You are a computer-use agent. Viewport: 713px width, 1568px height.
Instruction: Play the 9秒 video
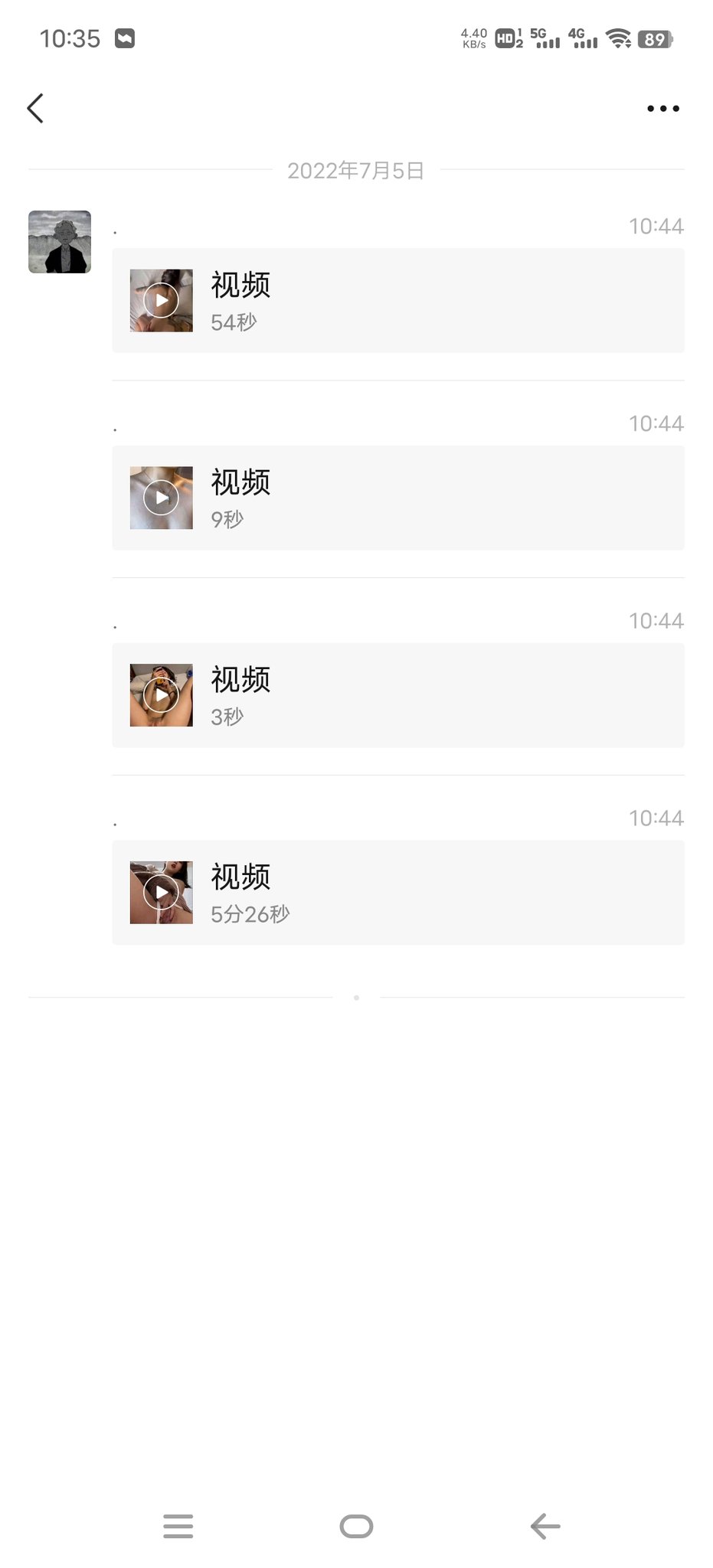point(162,498)
